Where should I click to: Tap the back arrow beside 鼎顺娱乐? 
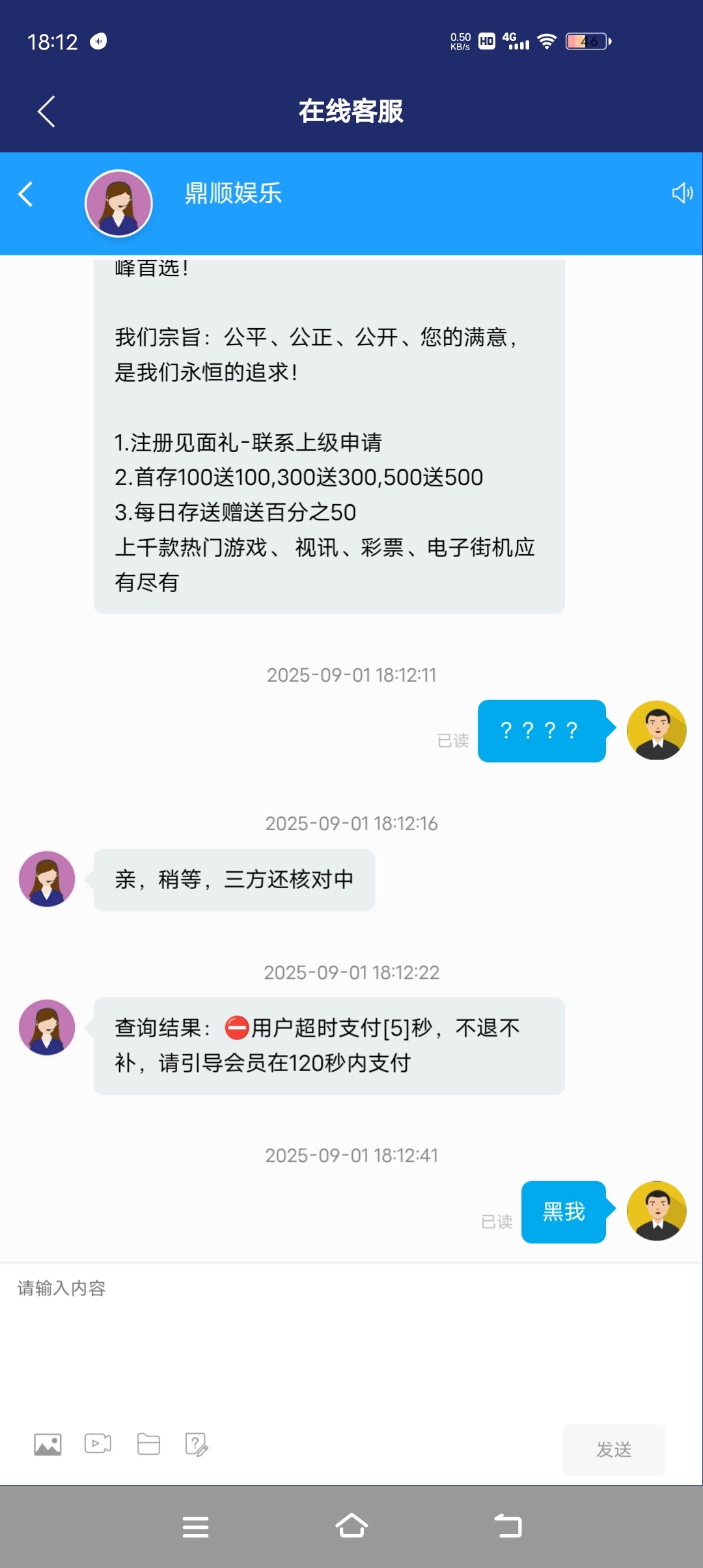[x=26, y=194]
